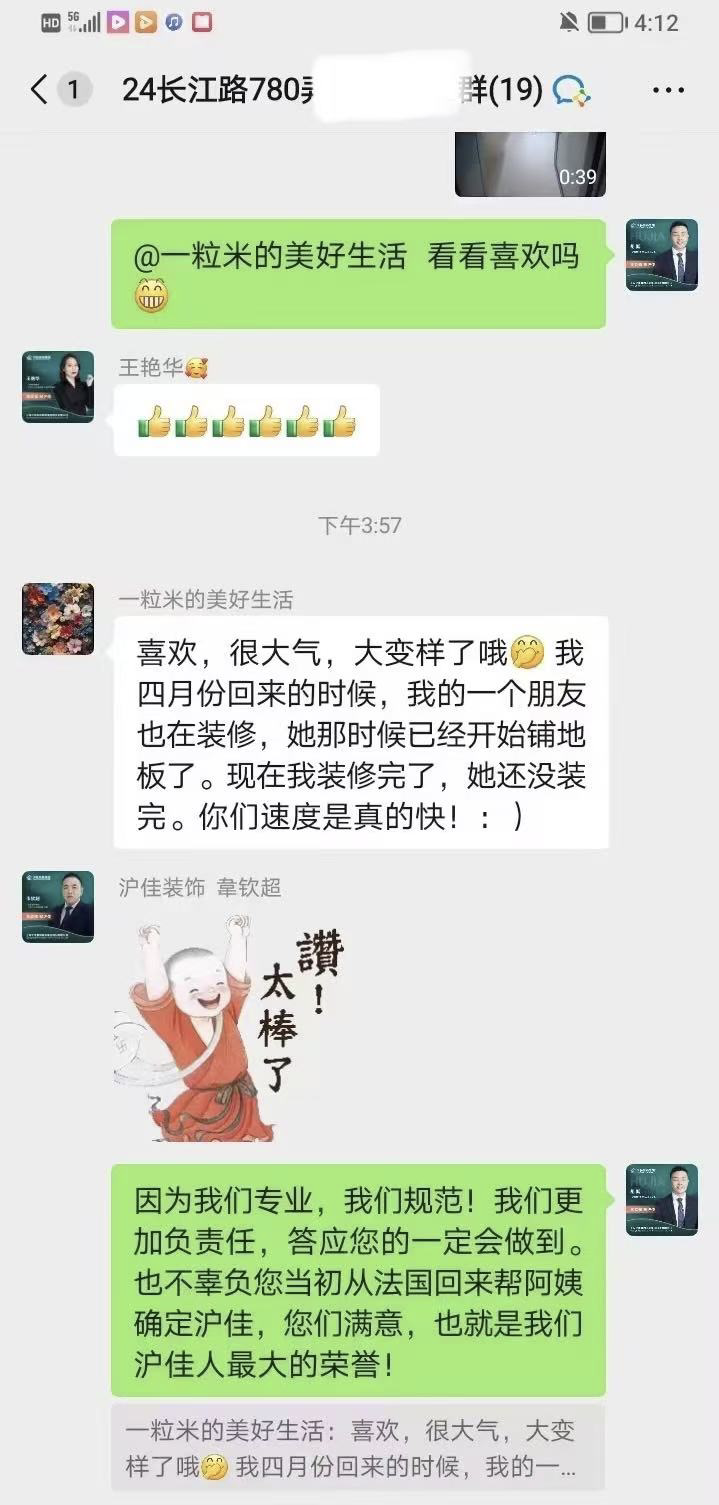Open 王艳华's profile avatar

pyautogui.click(x=58, y=386)
